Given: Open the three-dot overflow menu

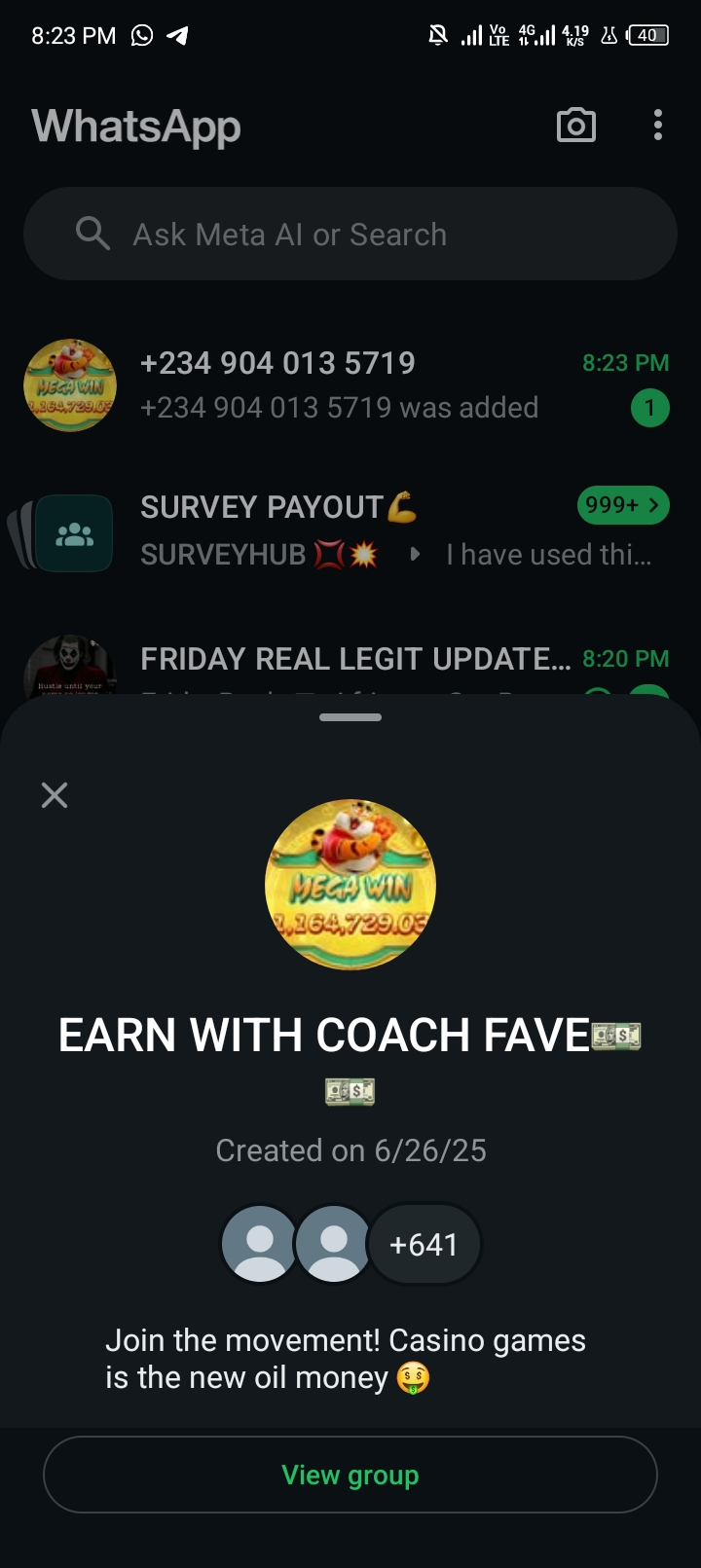Looking at the screenshot, I should tap(658, 126).
